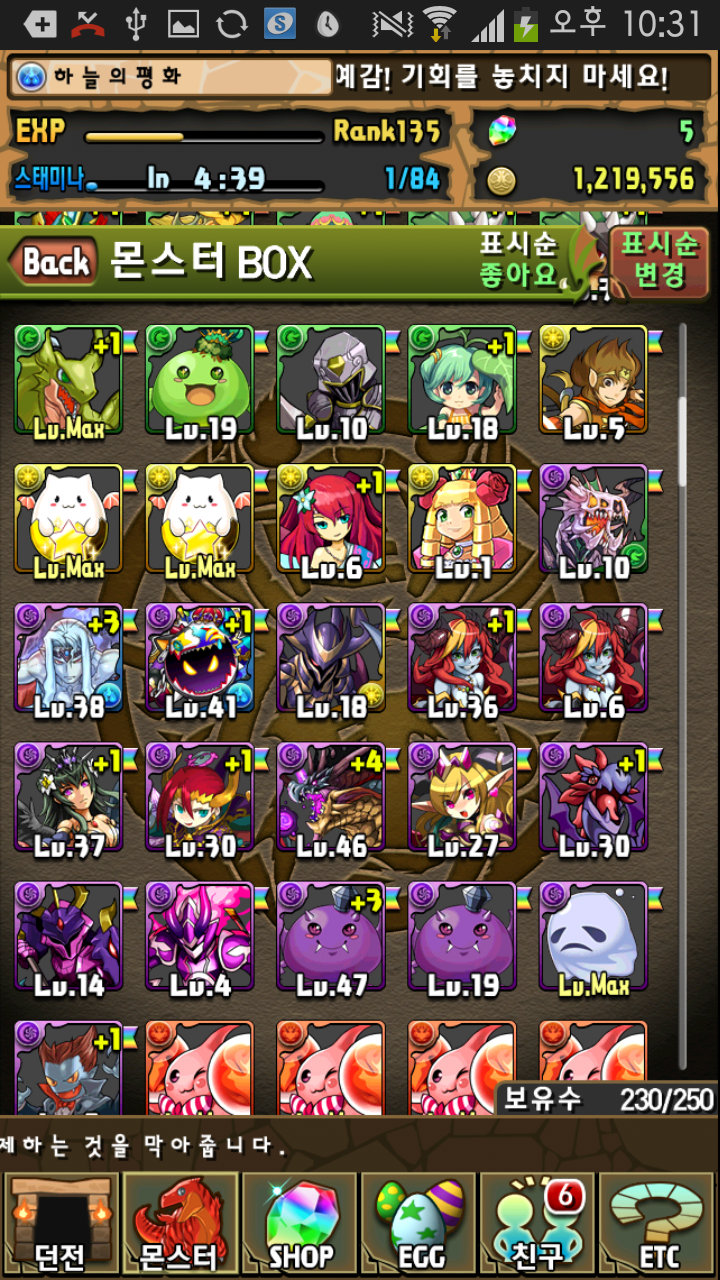Open the 친구 friends tab
Image resolution: width=720 pixels, height=1280 pixels.
coord(538,1227)
